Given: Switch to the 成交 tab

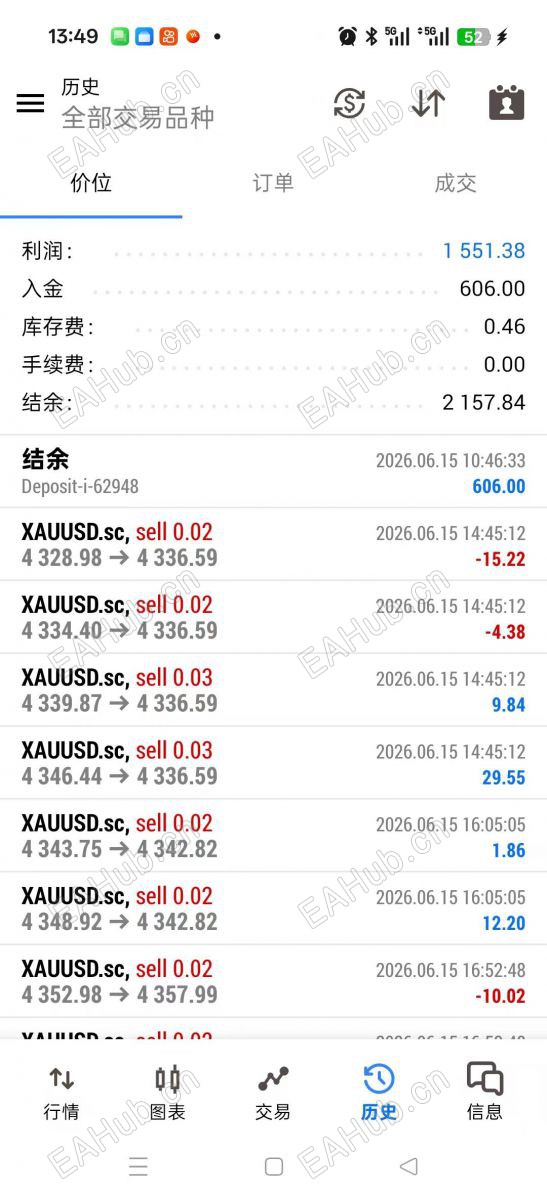Looking at the screenshot, I should tap(455, 183).
